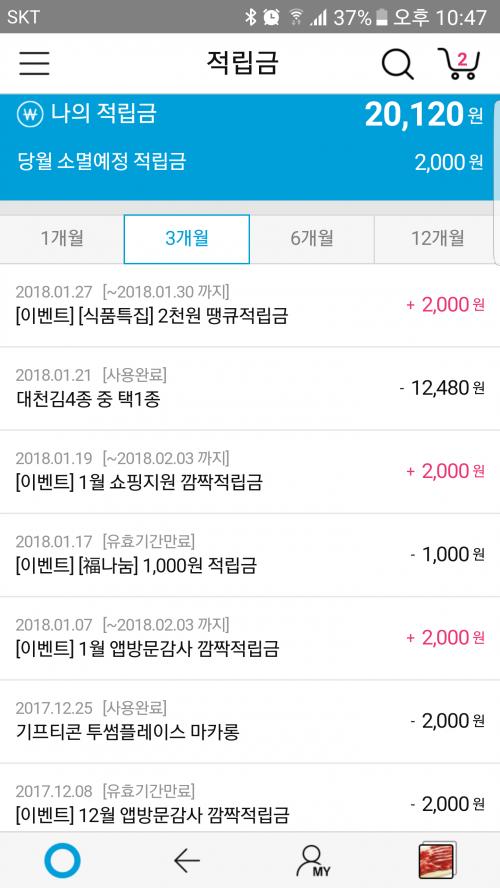Switch to the 1개월 period tab
This screenshot has width=500, height=888.
pos(62,239)
